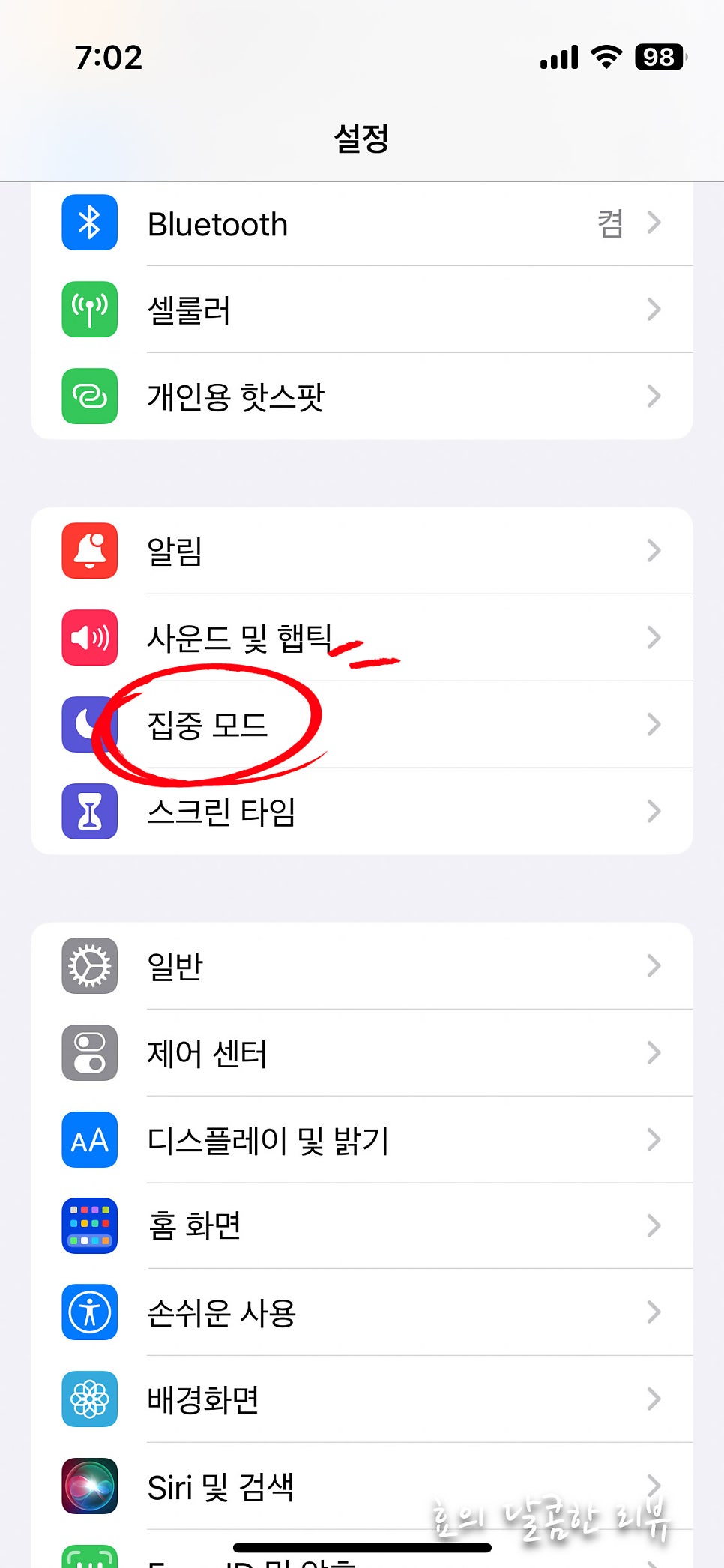Open the 셀룰러 settings row
The height and width of the screenshot is (1568, 724).
coord(362,310)
